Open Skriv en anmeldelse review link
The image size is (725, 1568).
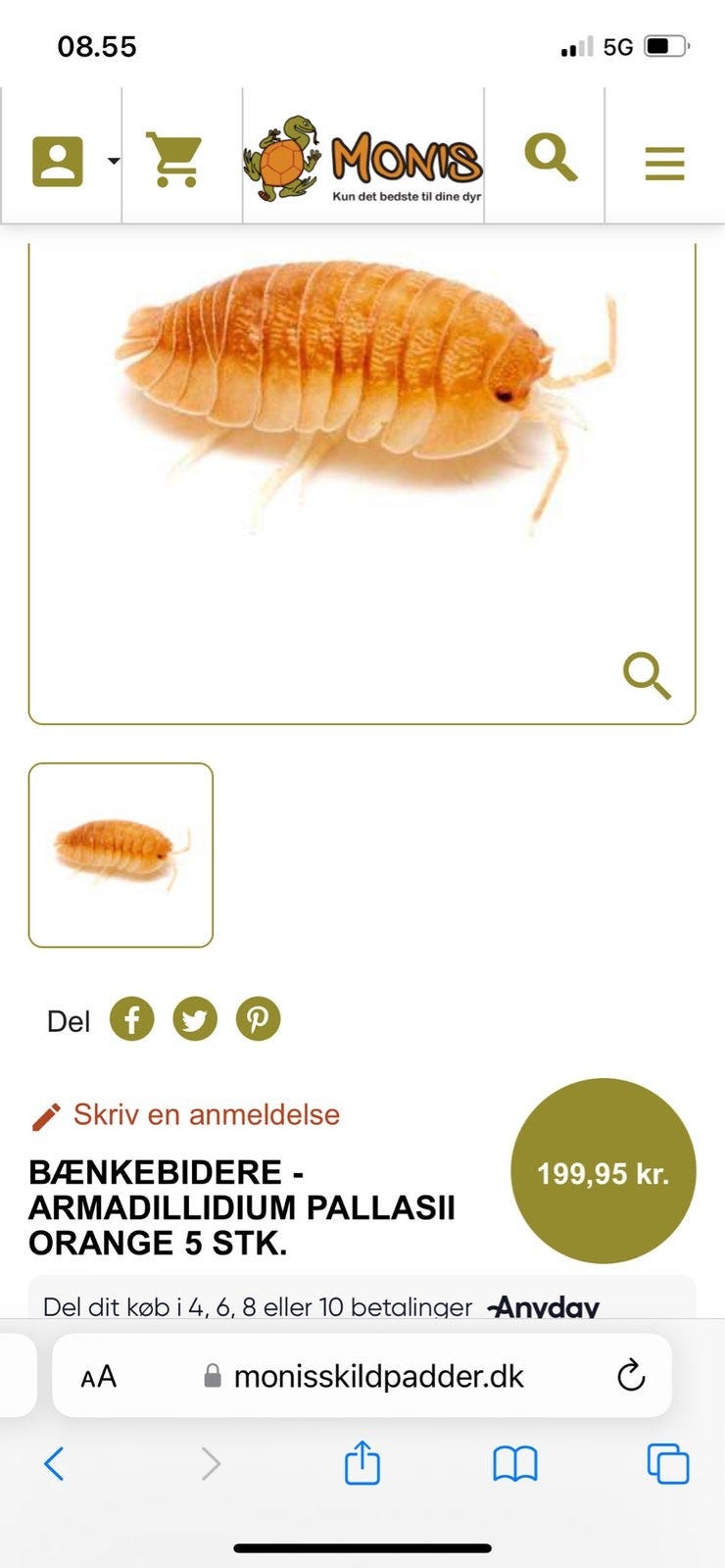click(204, 1114)
